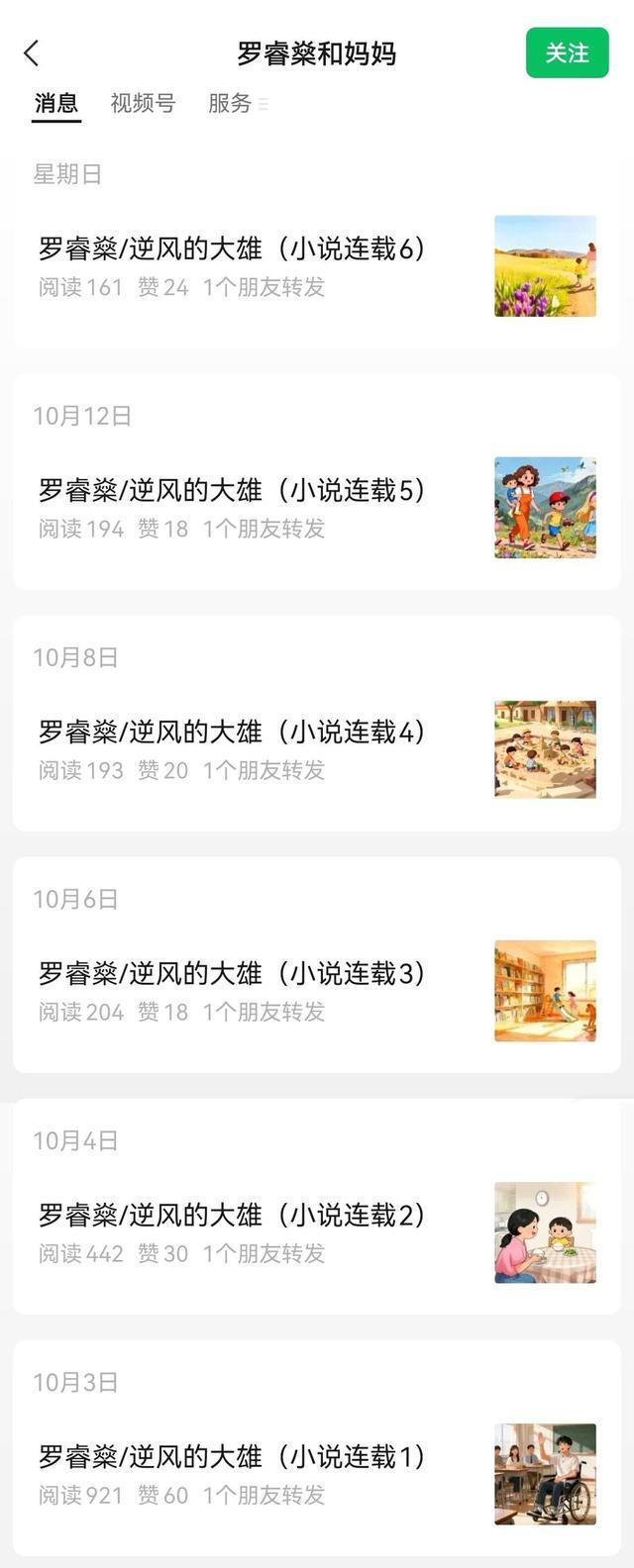Open the 10月4日 post 小说连载2

232,1215
